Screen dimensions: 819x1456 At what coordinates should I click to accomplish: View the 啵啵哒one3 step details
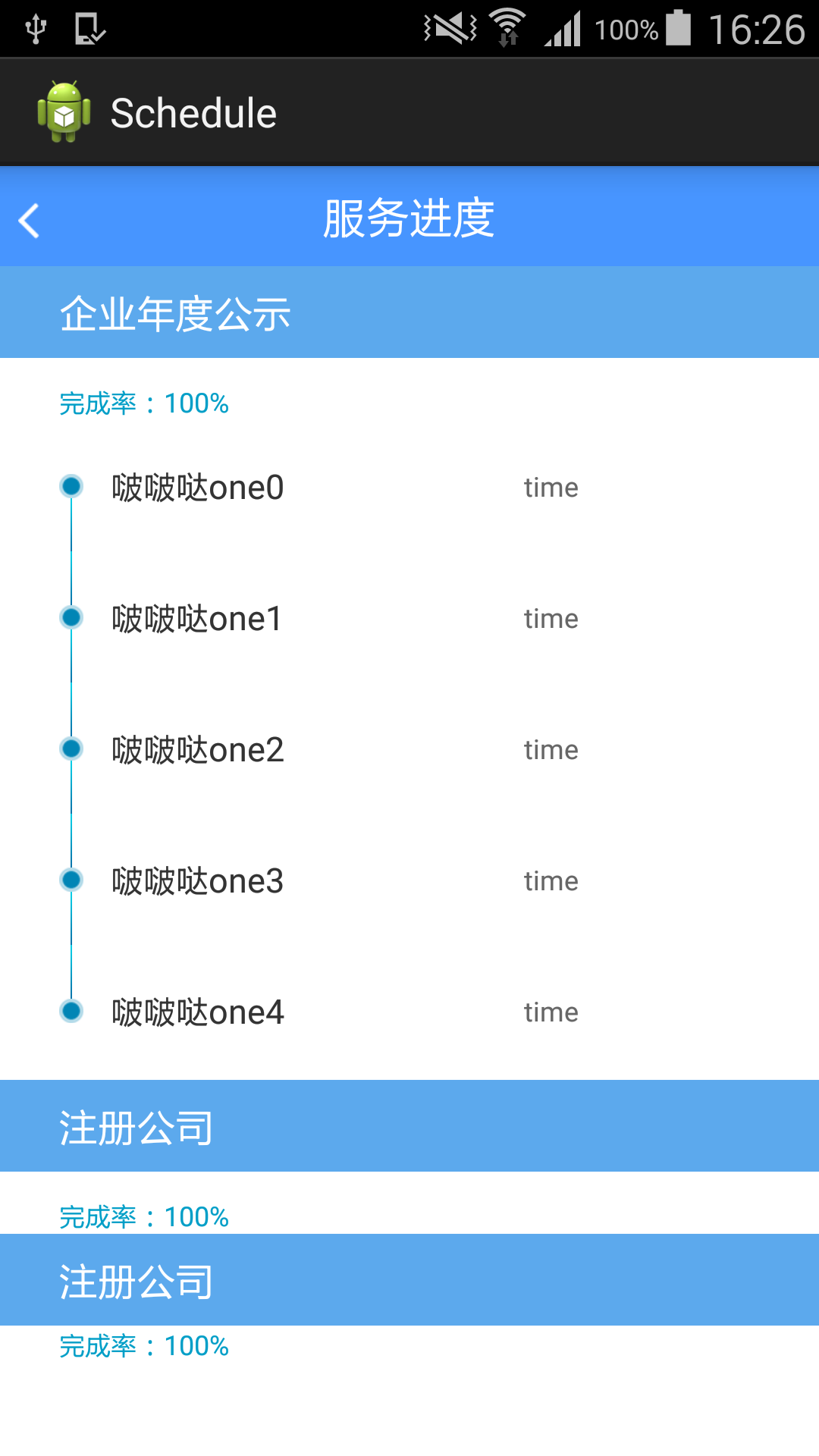point(409,880)
